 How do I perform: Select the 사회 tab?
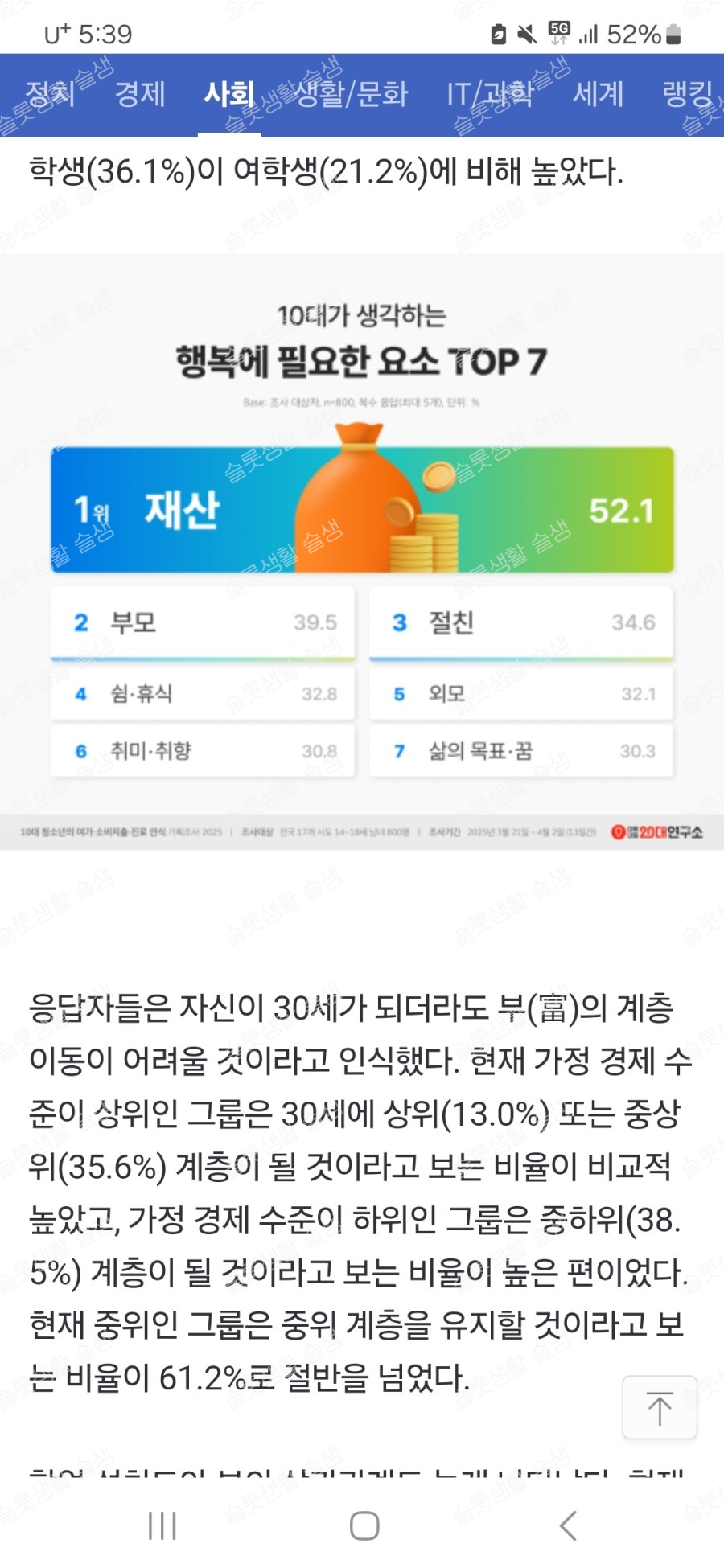point(229,94)
